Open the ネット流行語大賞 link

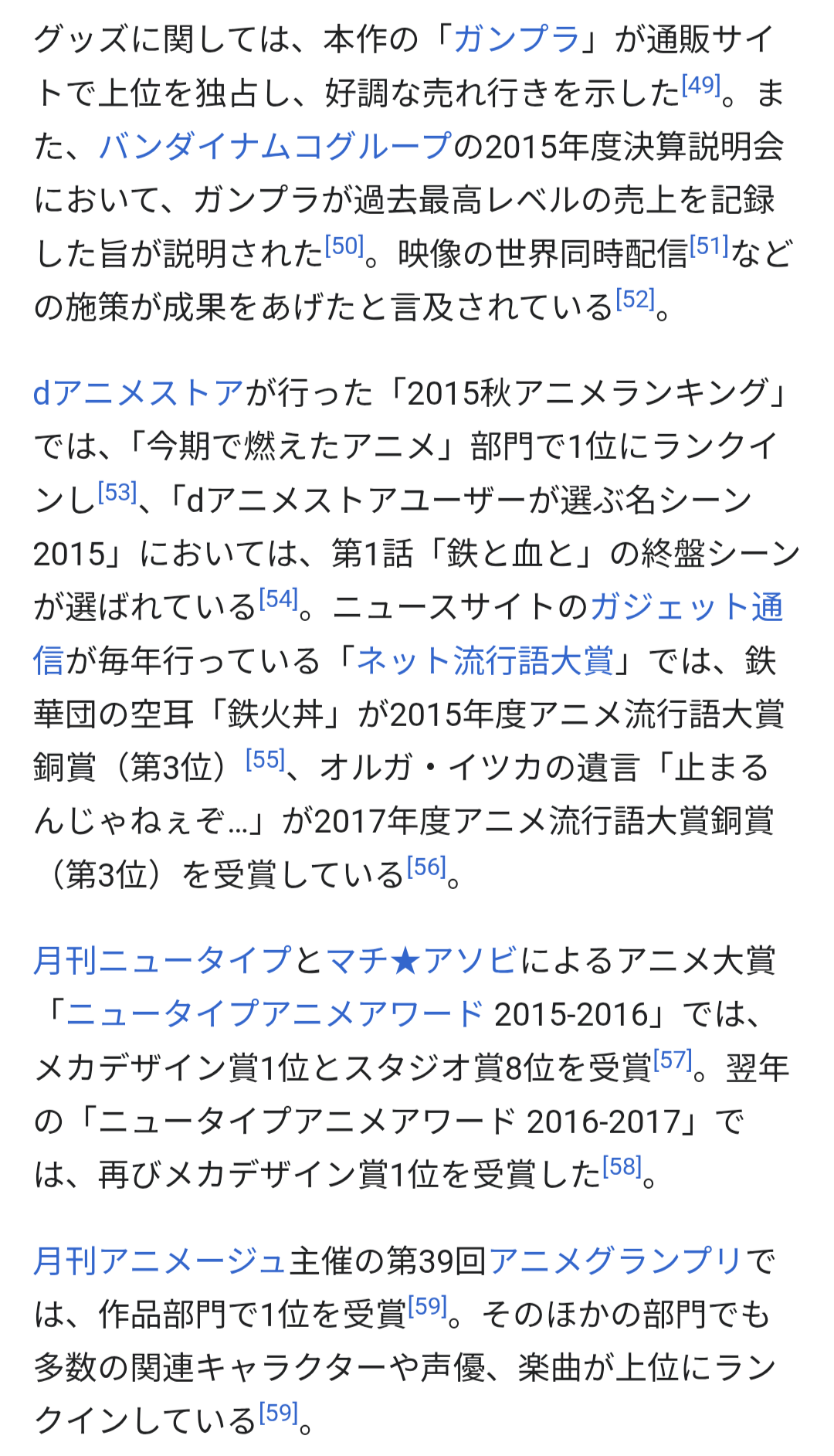point(485,661)
